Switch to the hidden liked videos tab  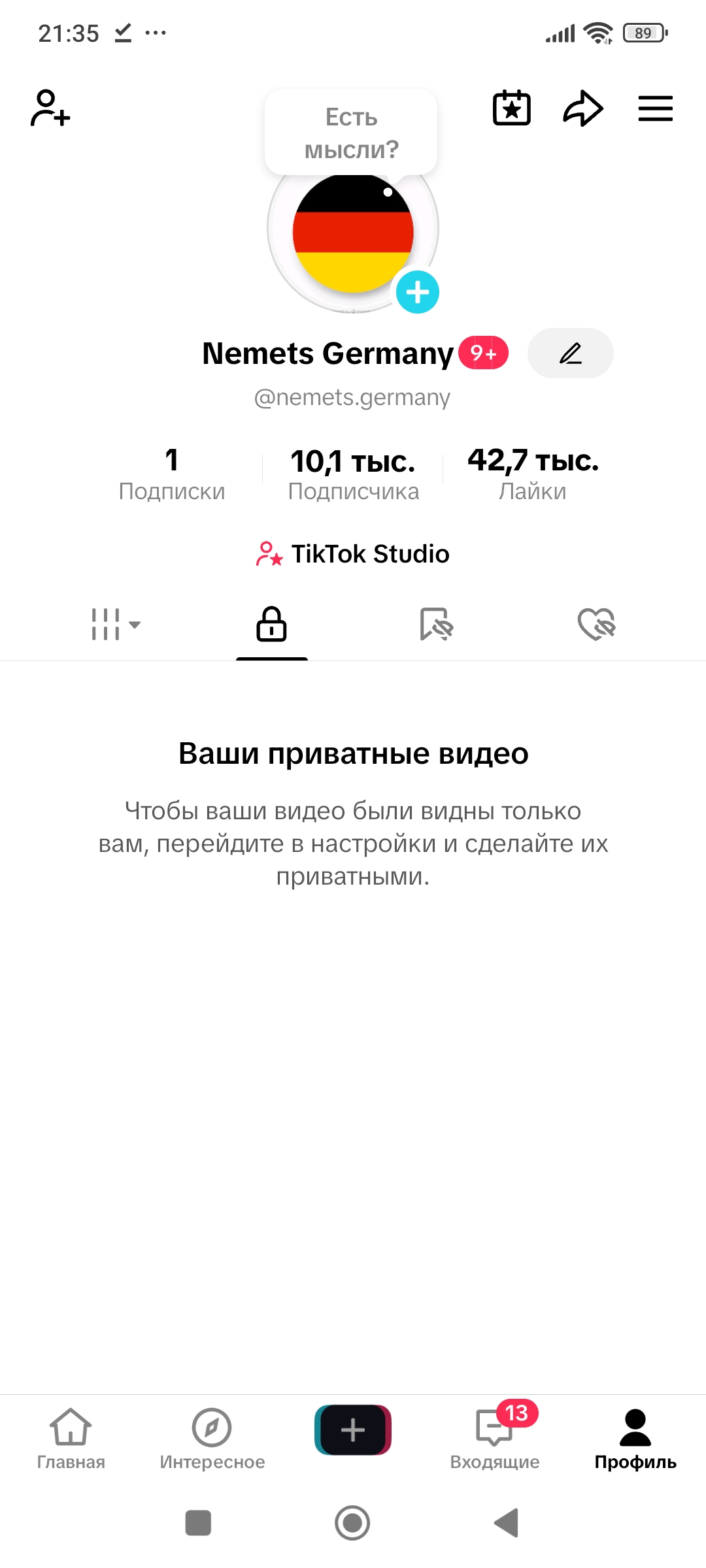[596, 625]
